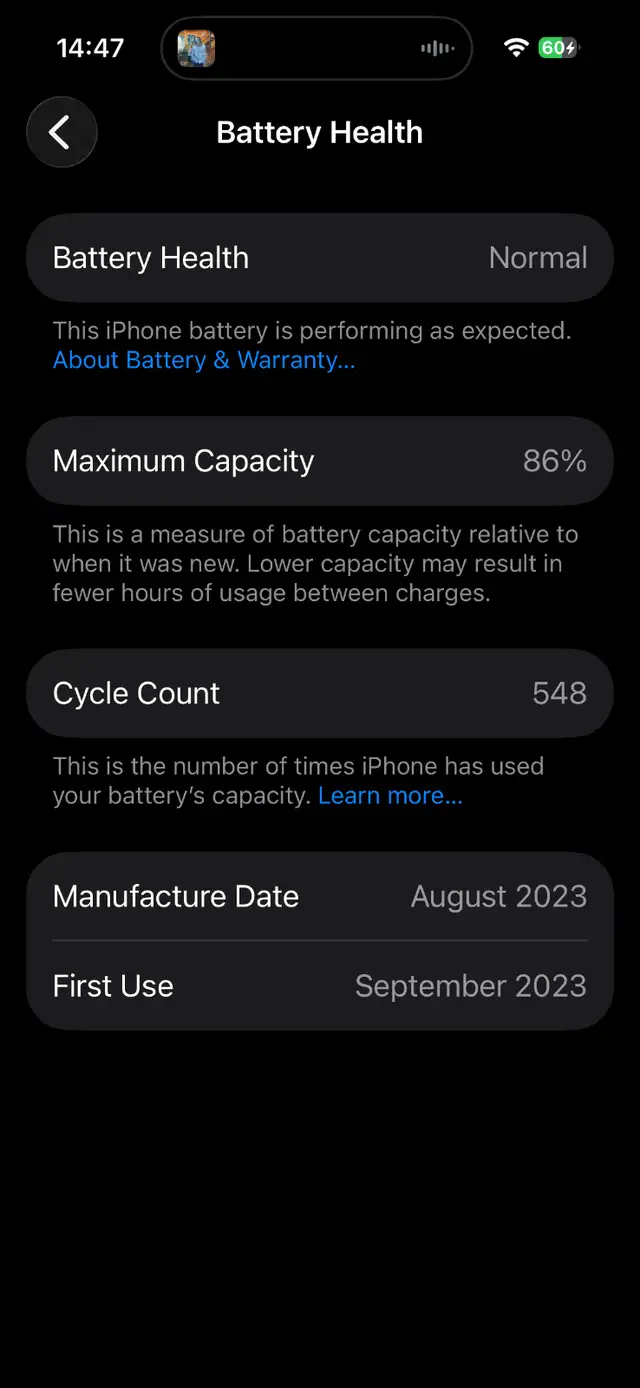Open the Dynamic Island now playing activity
This screenshot has height=1388, width=640.
click(316, 48)
